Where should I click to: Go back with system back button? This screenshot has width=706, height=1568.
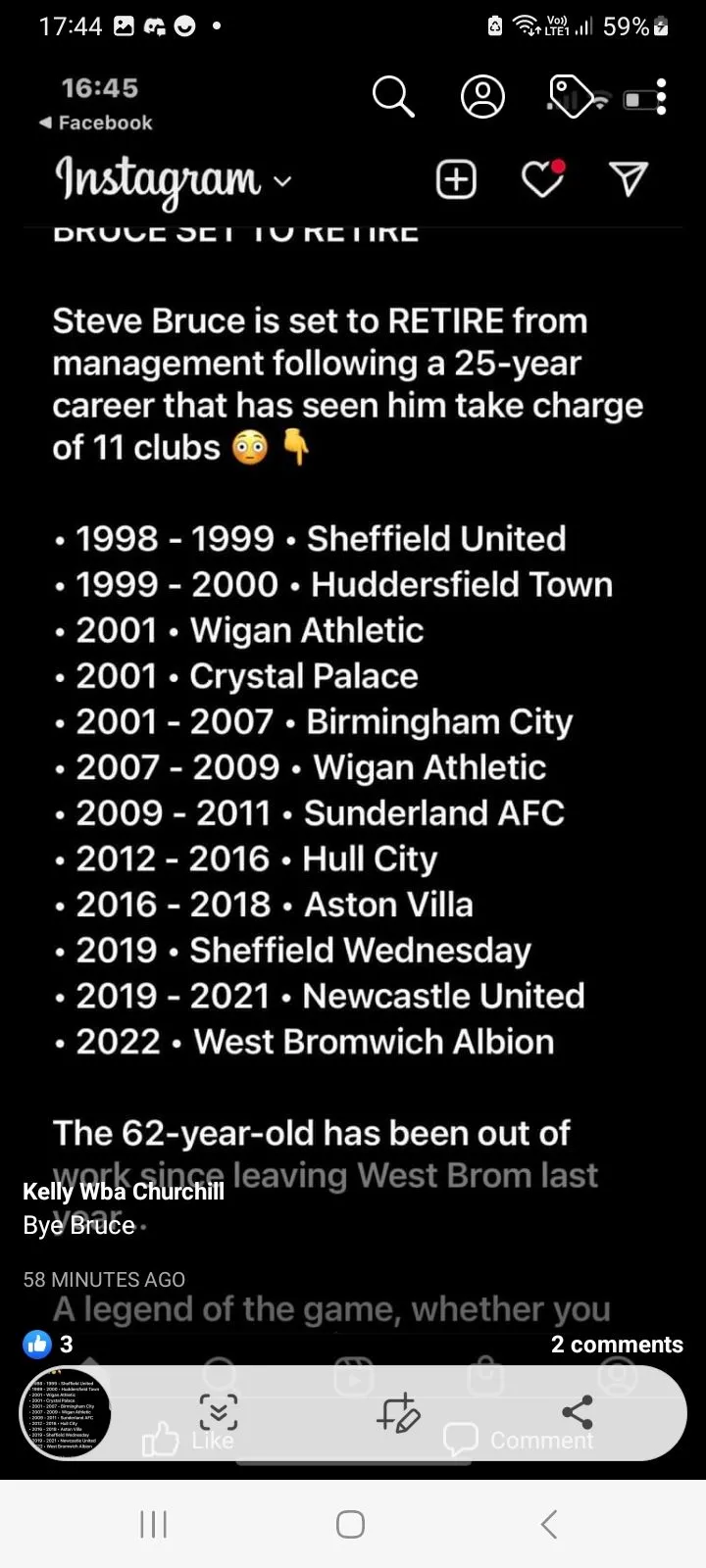[x=549, y=1524]
